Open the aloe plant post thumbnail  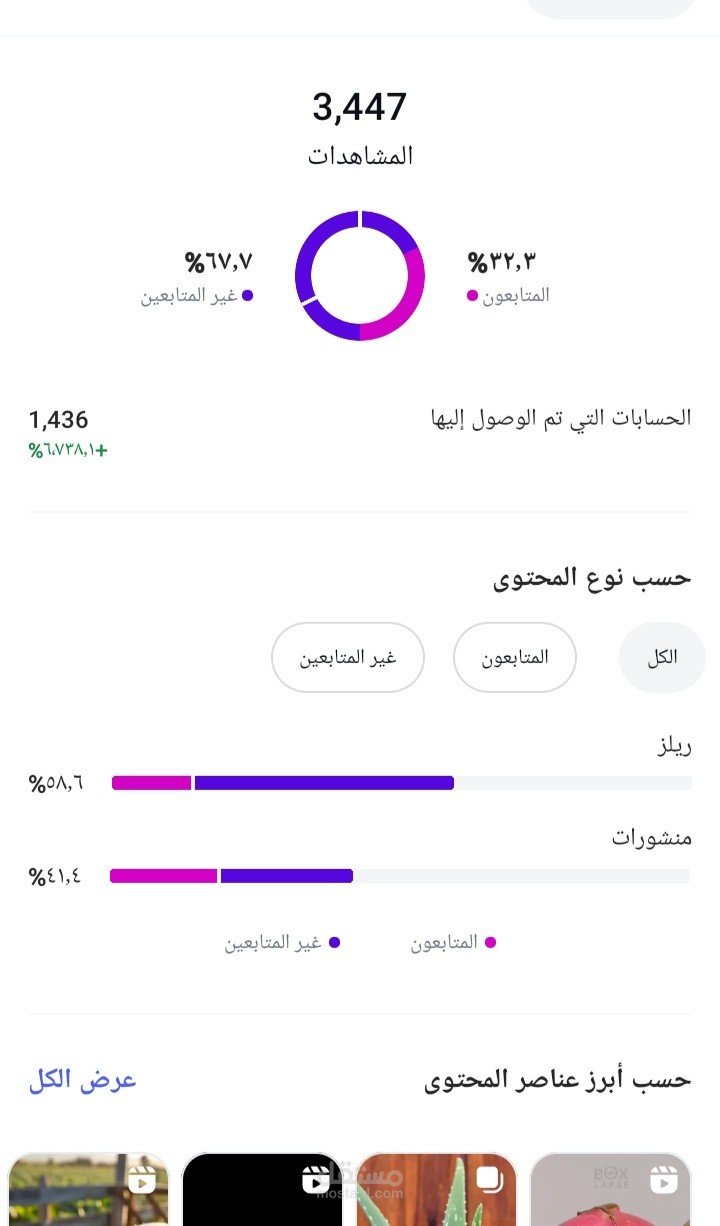click(x=437, y=1190)
